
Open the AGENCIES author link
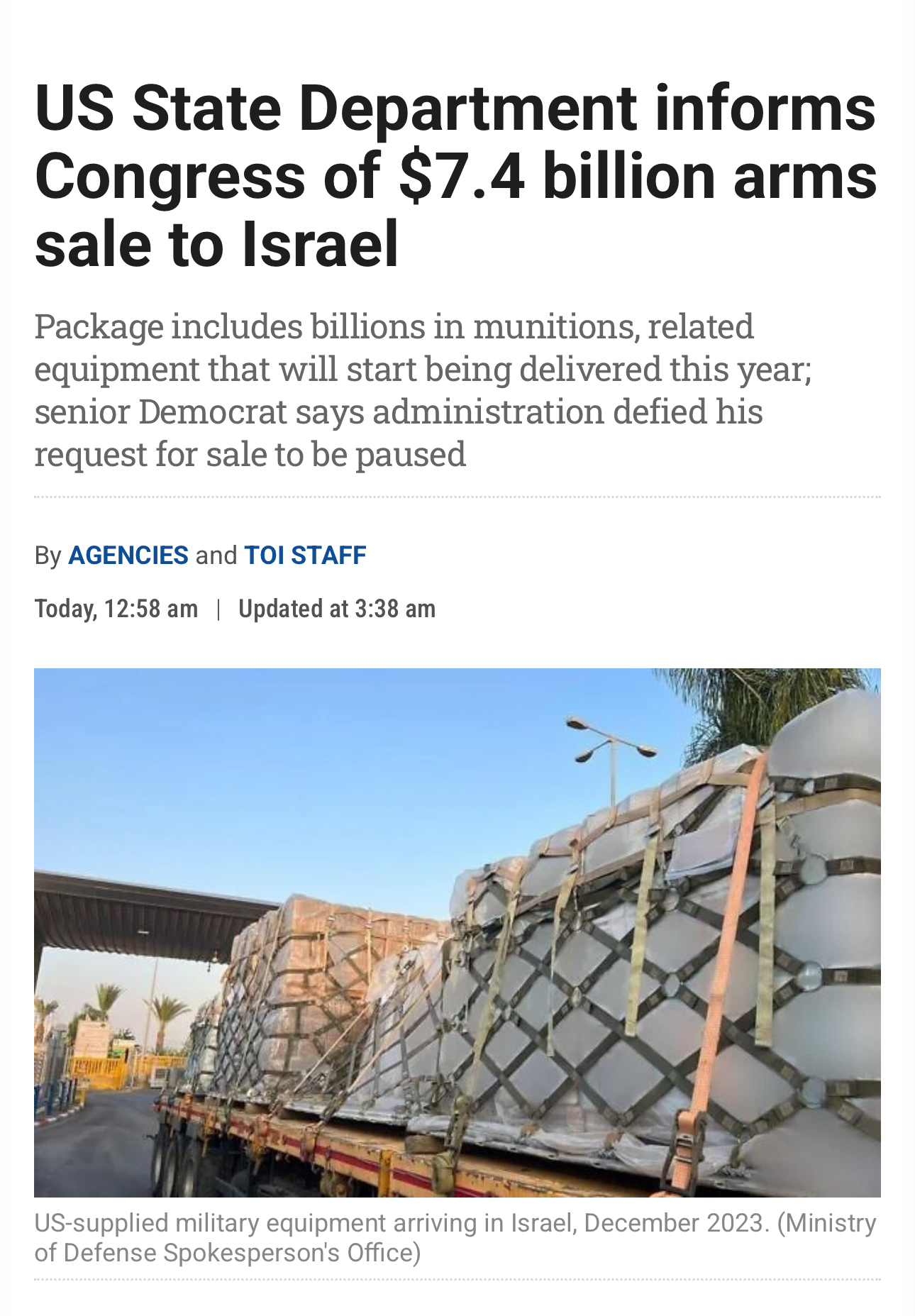tap(128, 555)
